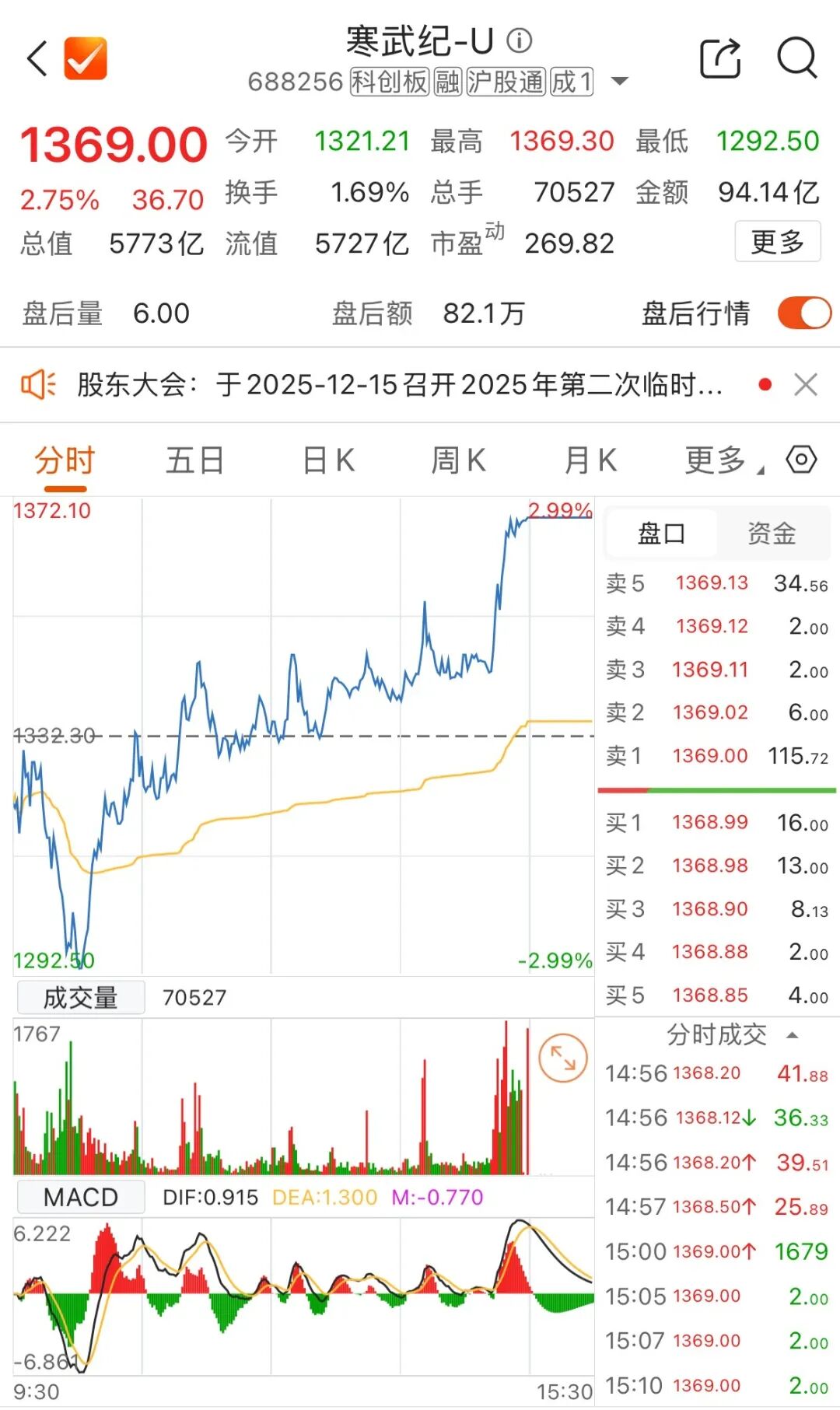Open chart settings hexagon icon
Image resolution: width=840 pixels, height=1410 pixels.
[x=801, y=460]
